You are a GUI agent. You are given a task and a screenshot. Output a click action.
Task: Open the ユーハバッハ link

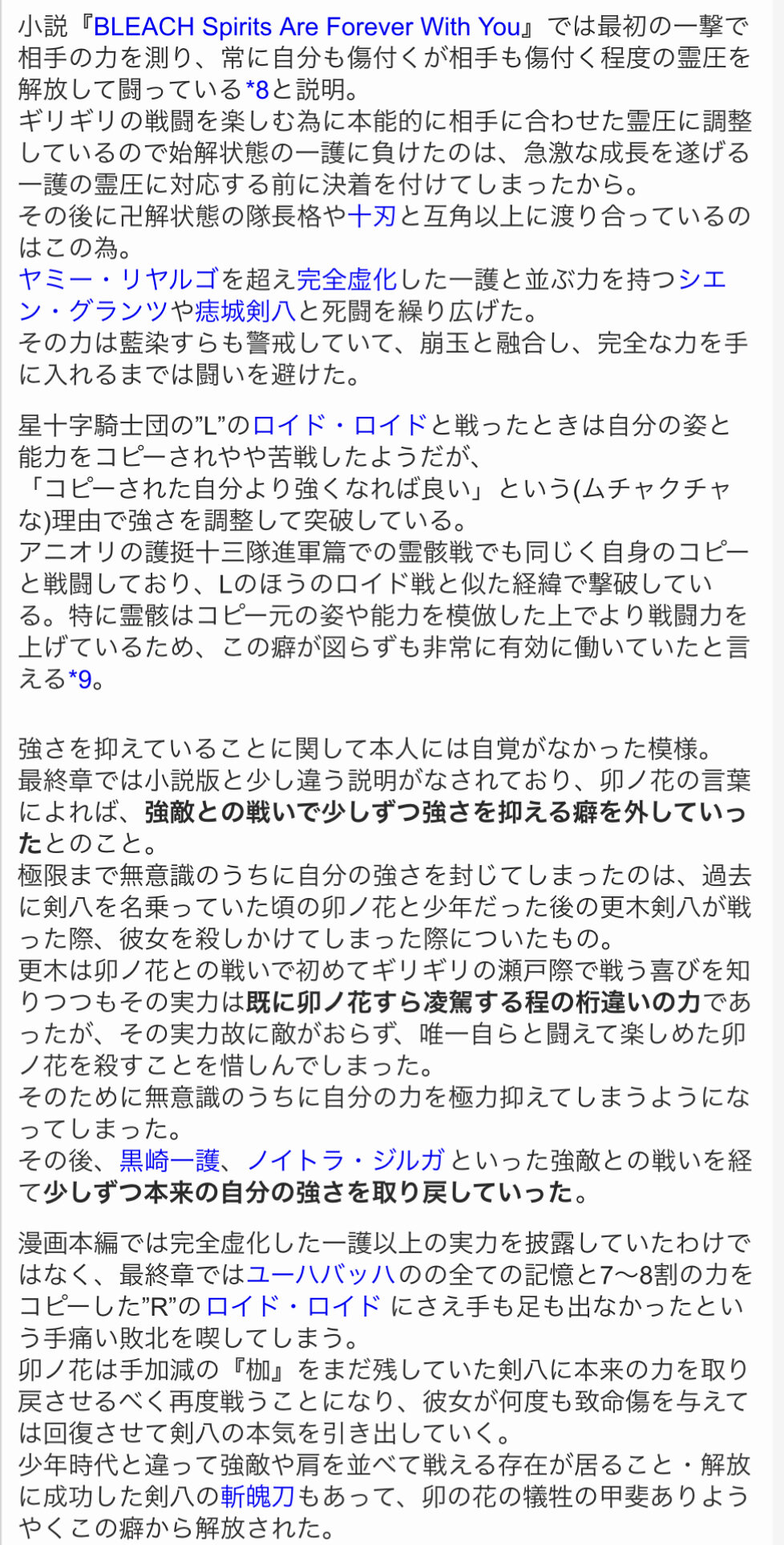pos(321,1274)
